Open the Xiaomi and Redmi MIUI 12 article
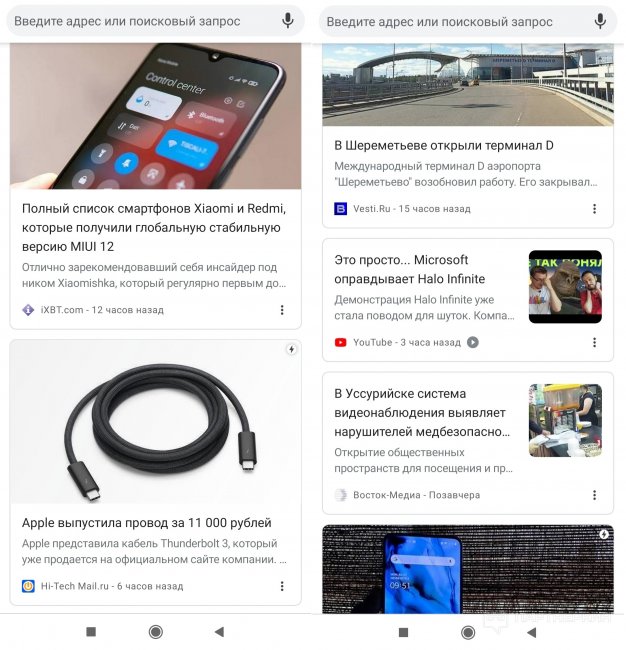 click(155, 227)
